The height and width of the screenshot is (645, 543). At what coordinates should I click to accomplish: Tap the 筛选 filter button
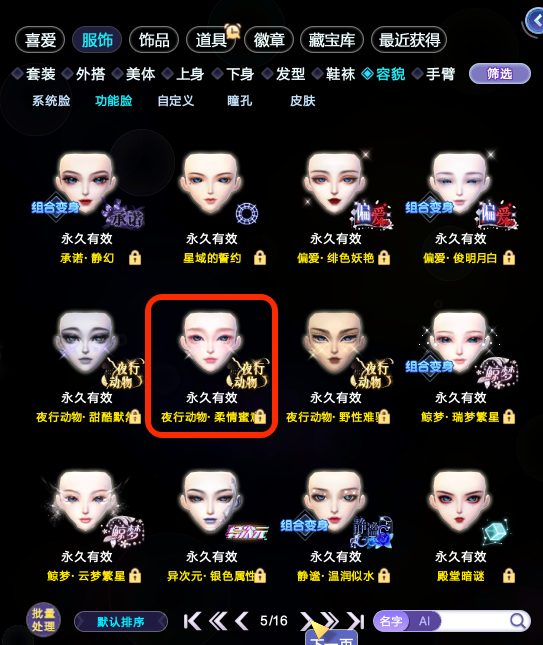click(x=500, y=74)
